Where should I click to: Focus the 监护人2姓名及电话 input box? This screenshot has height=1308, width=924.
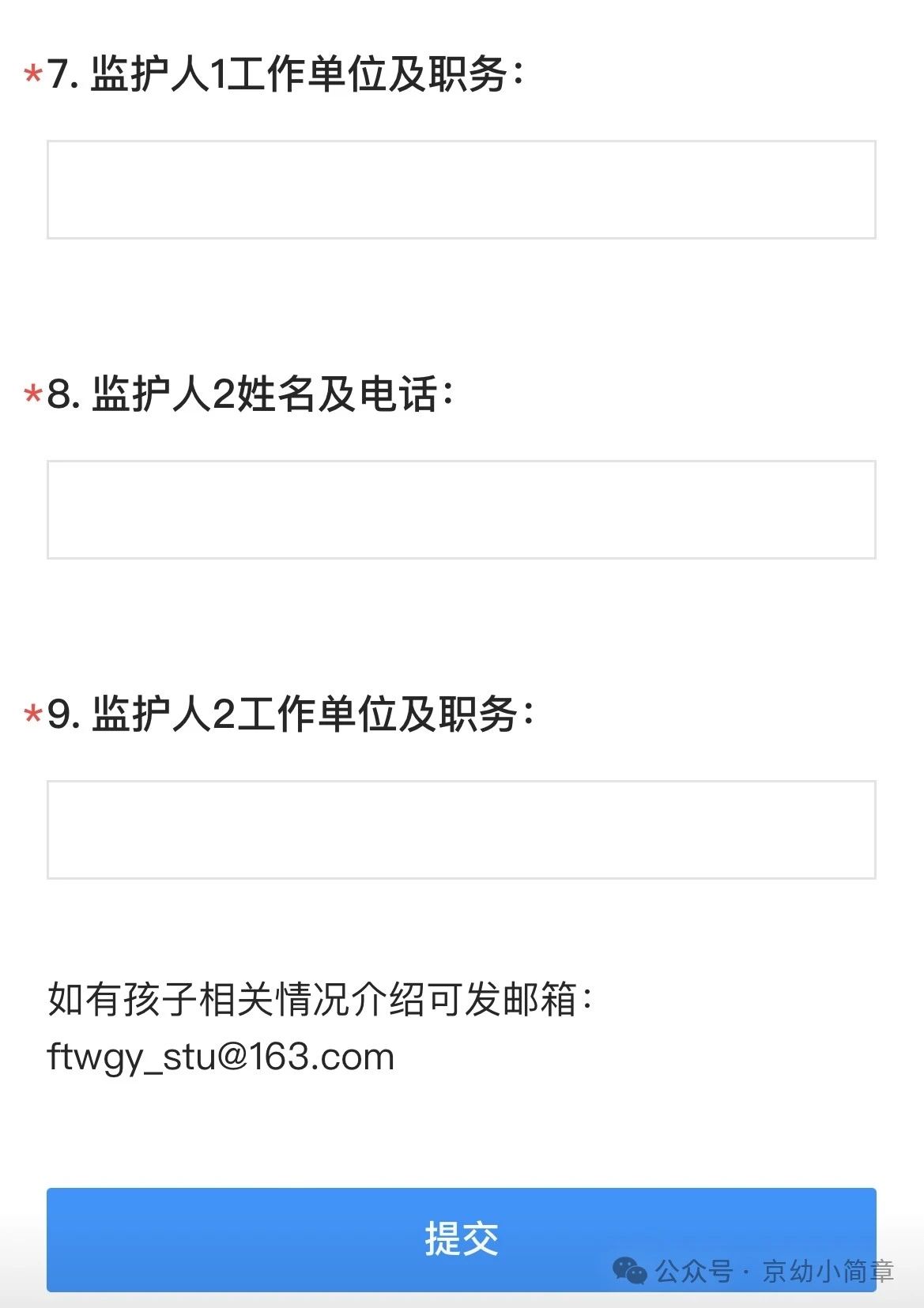461,510
